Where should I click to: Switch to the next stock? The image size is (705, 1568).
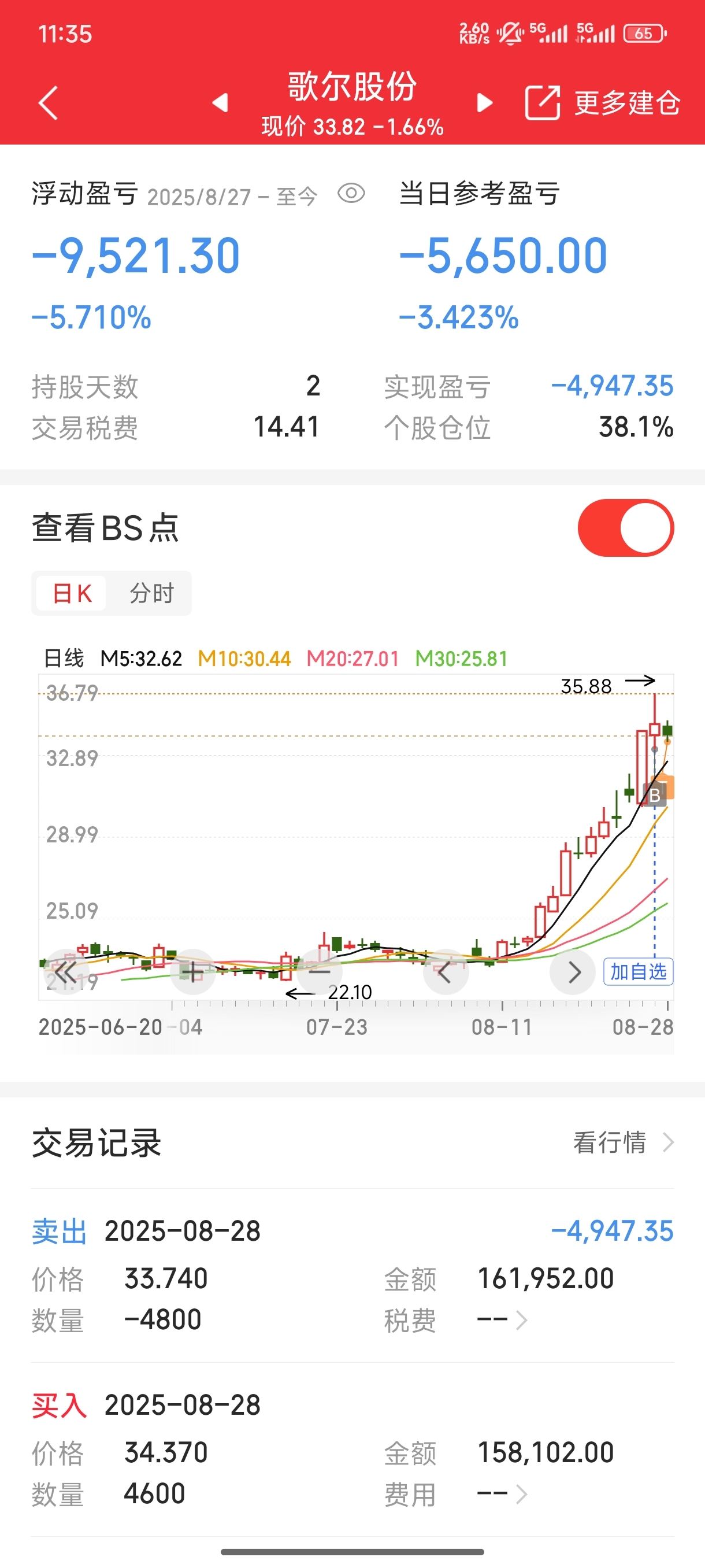484,103
